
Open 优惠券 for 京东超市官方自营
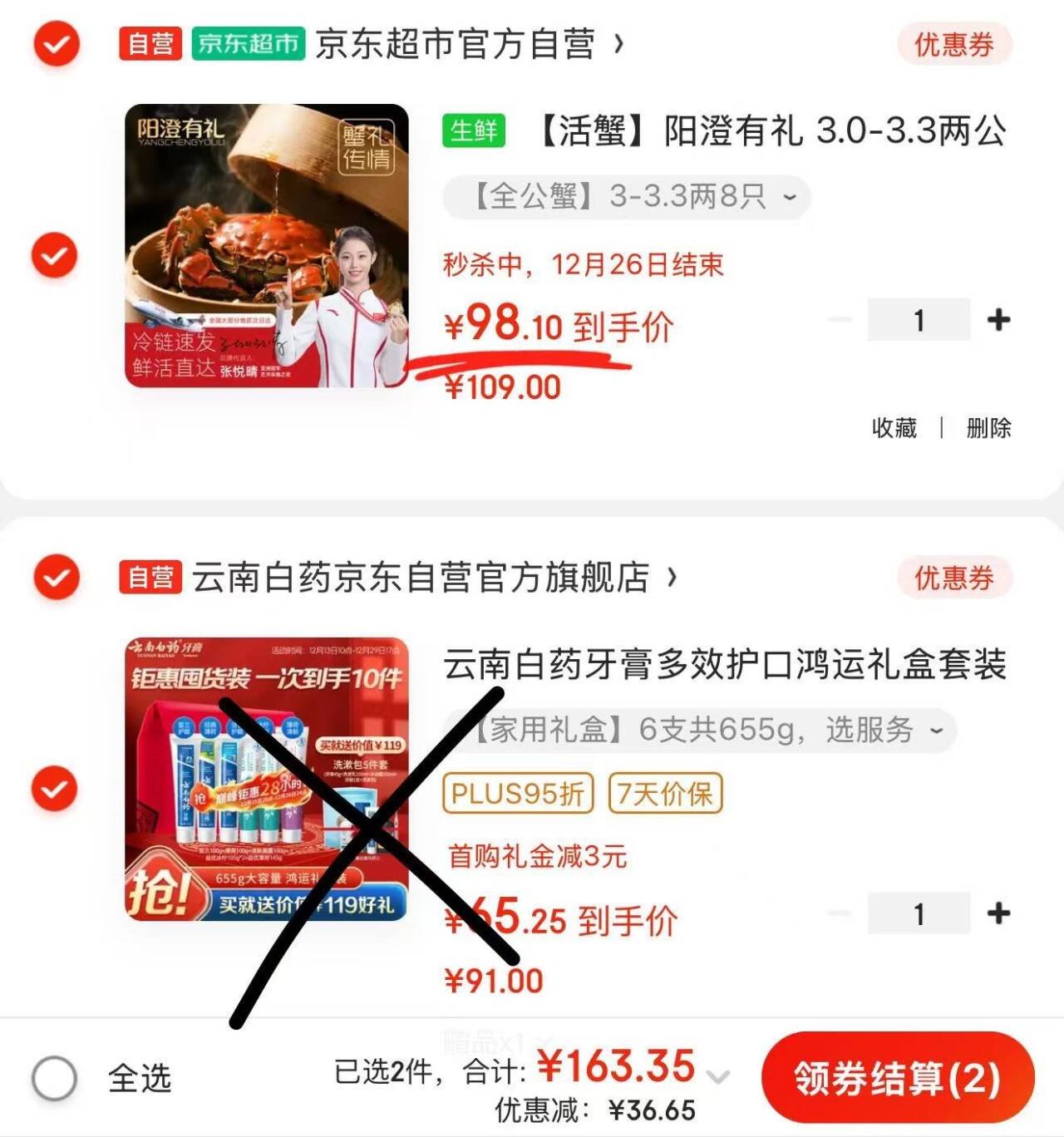coord(953,44)
